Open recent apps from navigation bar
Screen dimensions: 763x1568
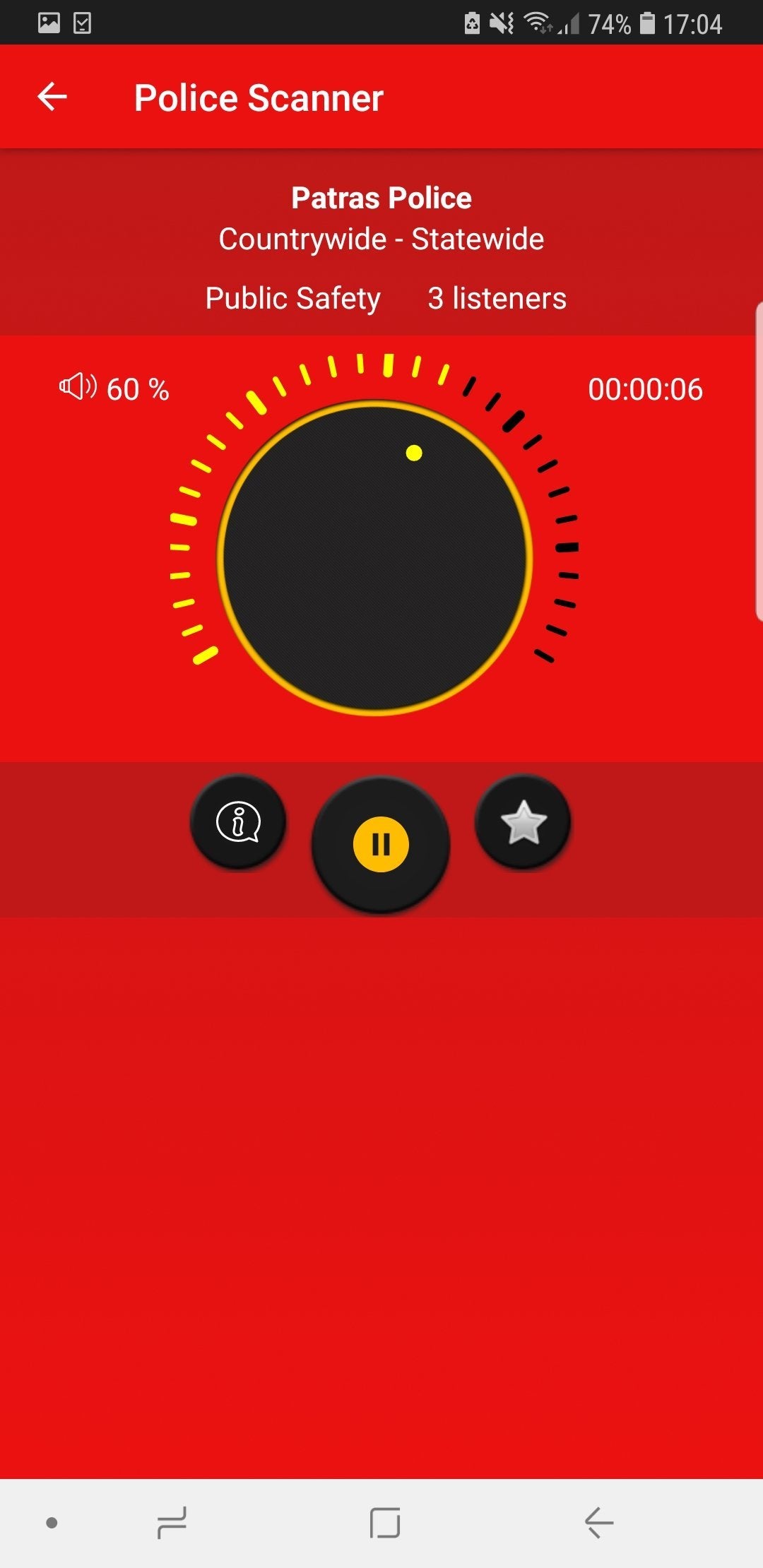[172, 1522]
